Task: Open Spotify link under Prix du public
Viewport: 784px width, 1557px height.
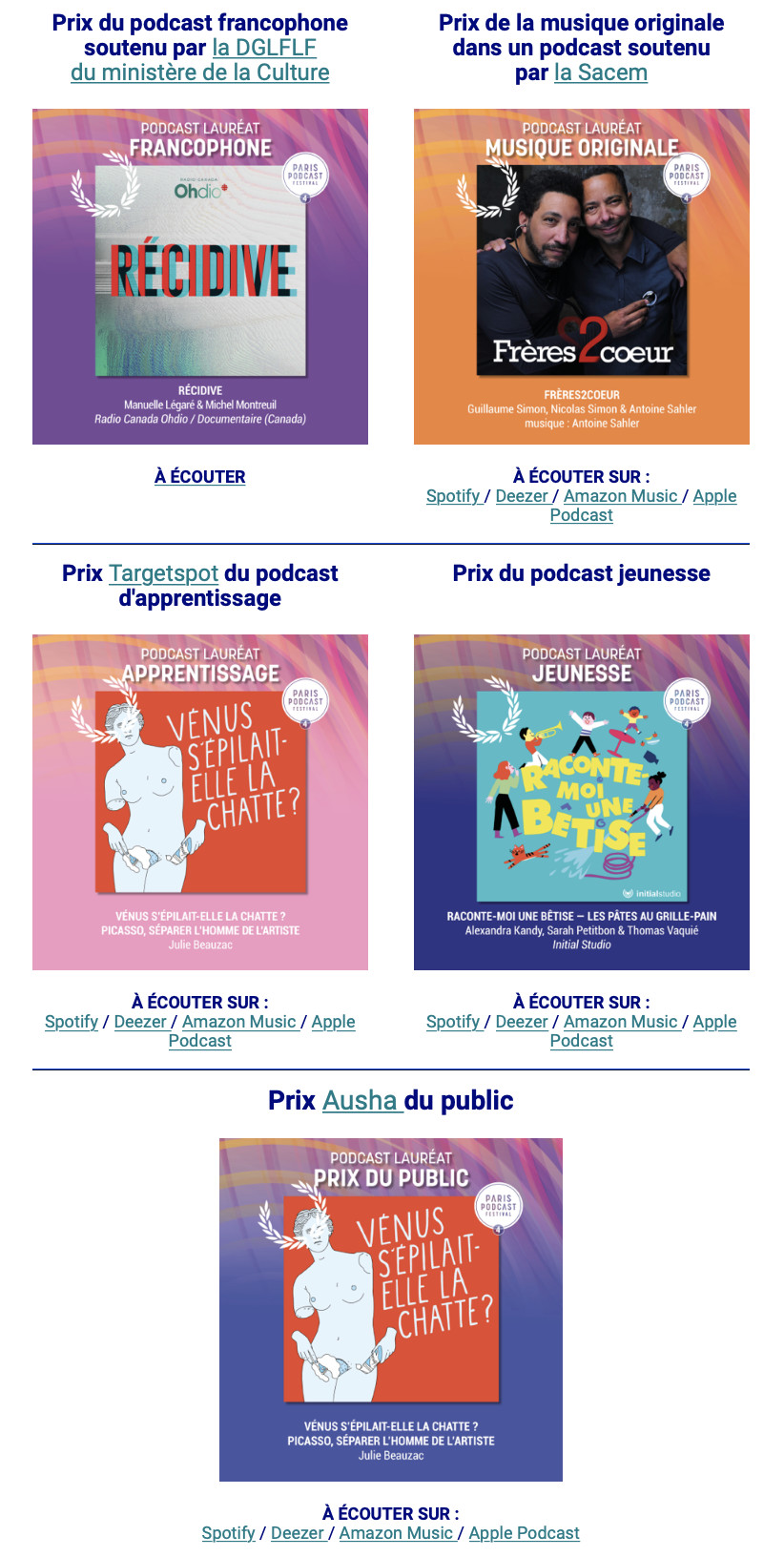Action: pos(228,1533)
